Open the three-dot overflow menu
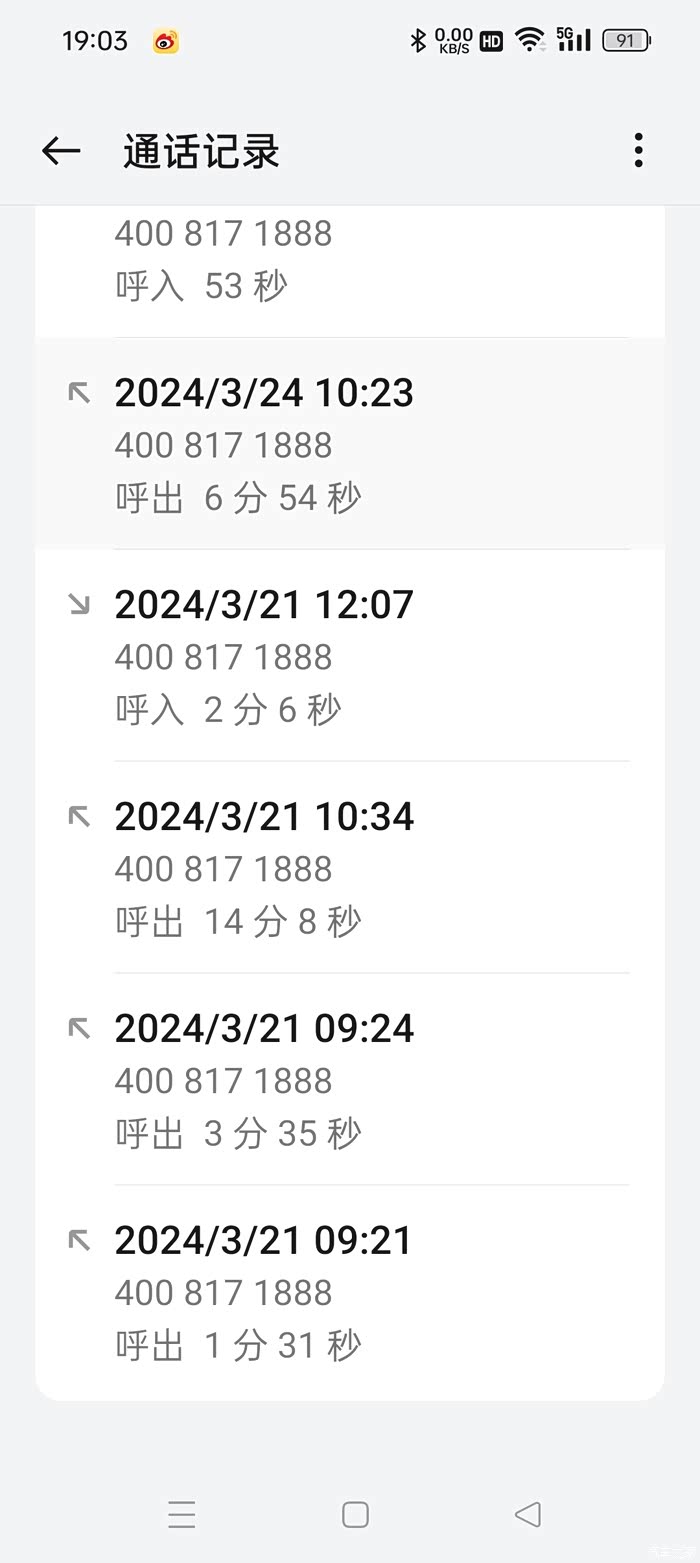This screenshot has width=700, height=1563. coord(638,151)
